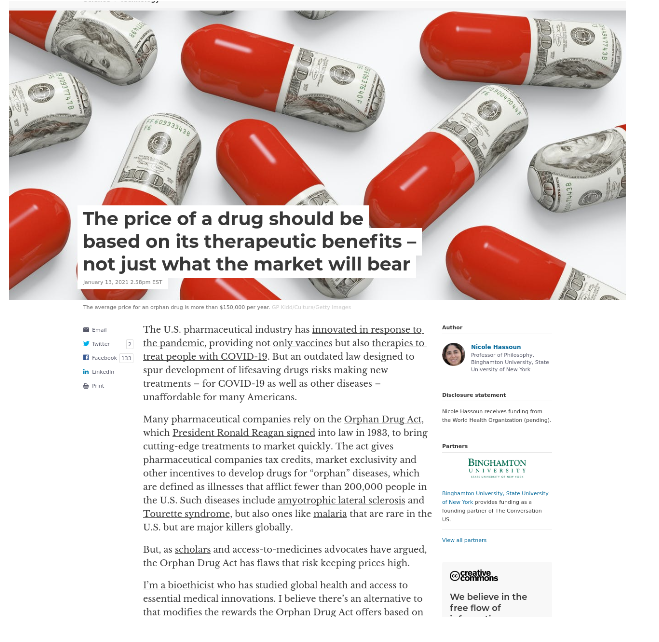Share the article on LinkedIn
659x642 pixels.
click(x=102, y=371)
